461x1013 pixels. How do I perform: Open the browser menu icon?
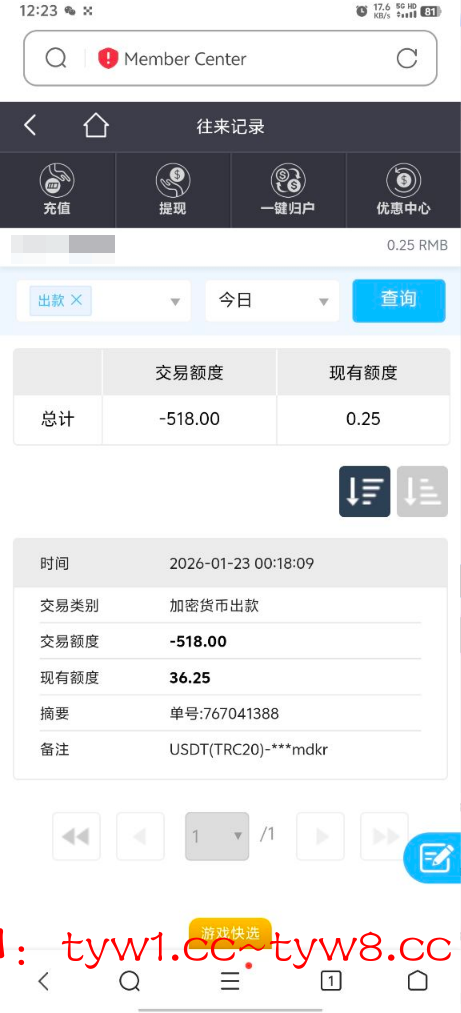pos(230,981)
